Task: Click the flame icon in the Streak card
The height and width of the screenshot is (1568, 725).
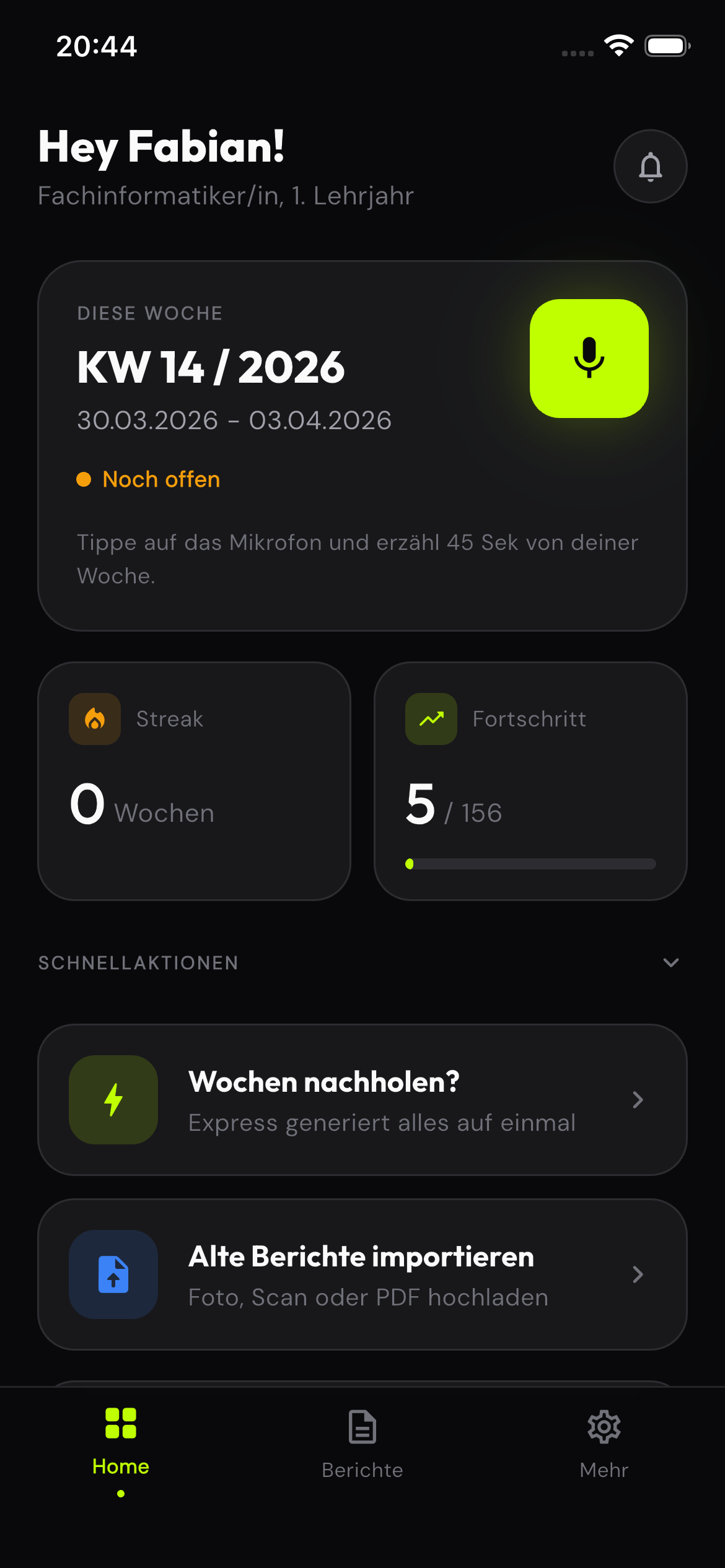Action: [x=94, y=718]
